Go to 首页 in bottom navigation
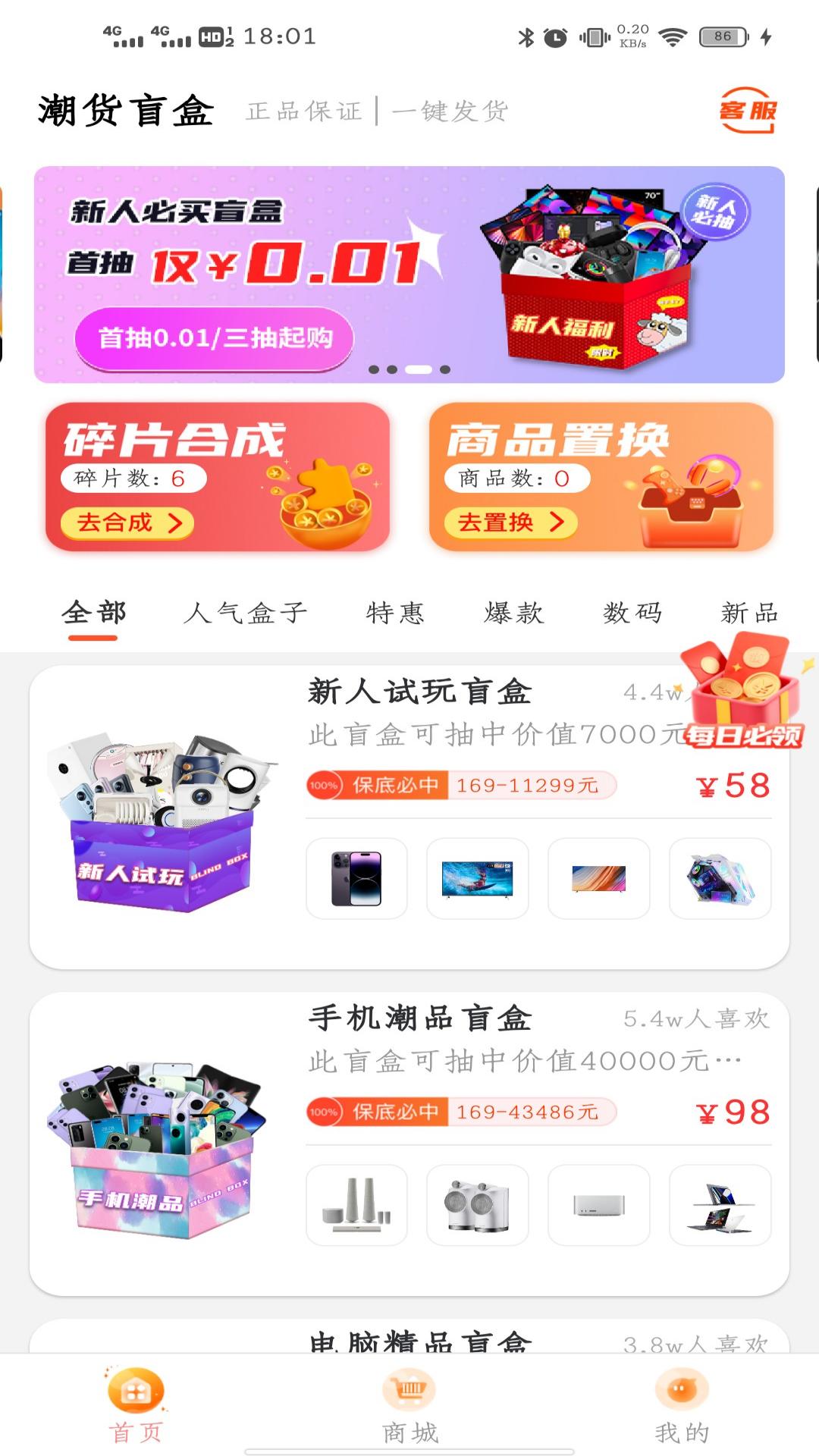This screenshot has height=1456, width=819. click(x=136, y=1406)
